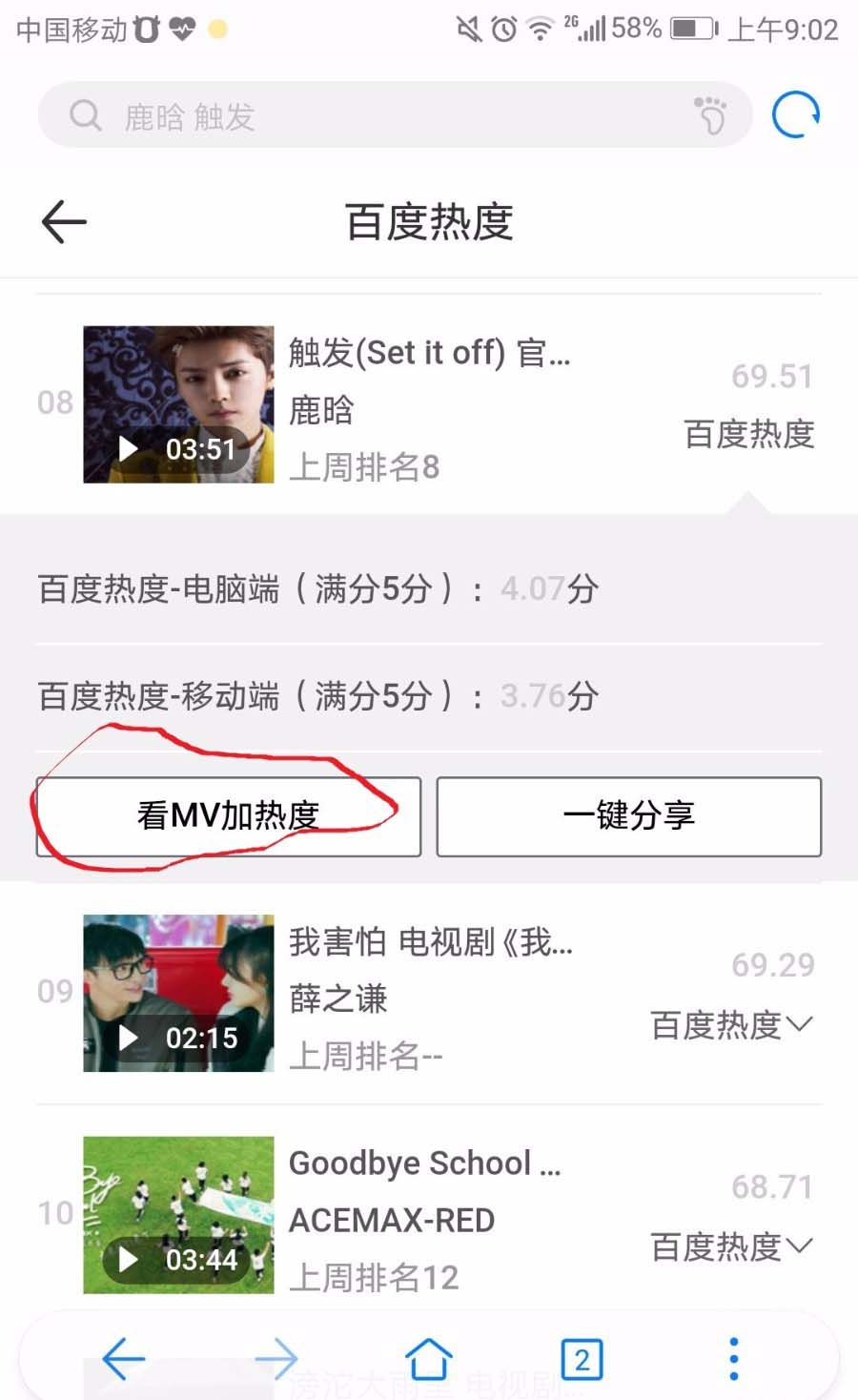Tap the search box showing 鹿晗 触发
858x1400 pixels.
pos(381,116)
